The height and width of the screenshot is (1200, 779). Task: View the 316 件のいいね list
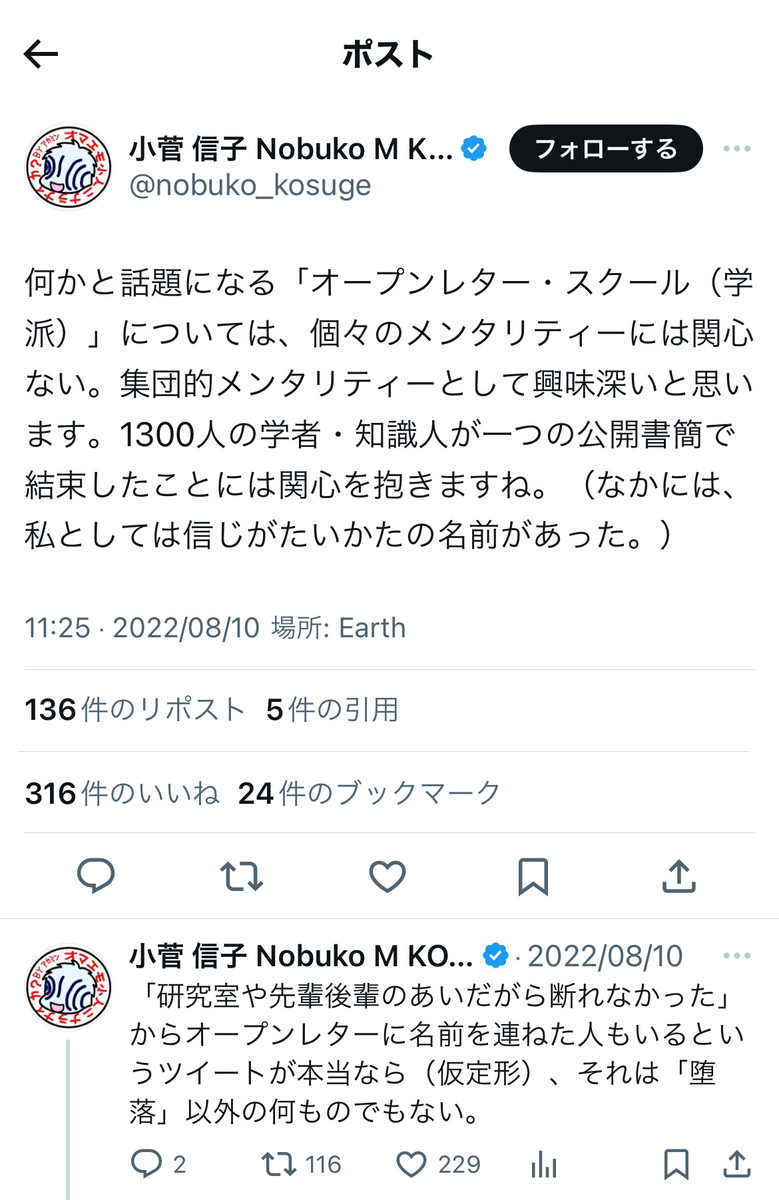(x=122, y=794)
